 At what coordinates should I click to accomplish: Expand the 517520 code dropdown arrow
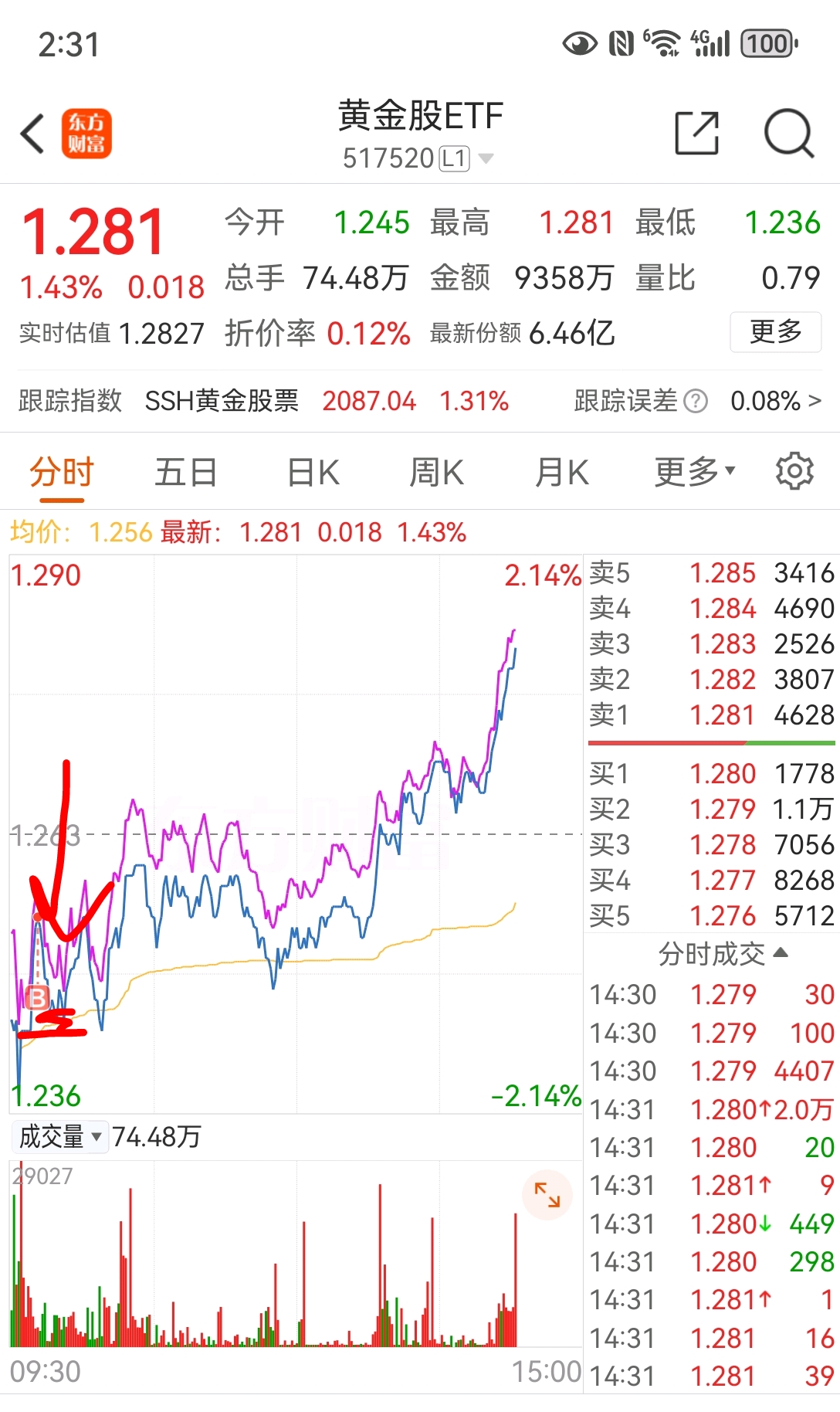click(x=486, y=158)
